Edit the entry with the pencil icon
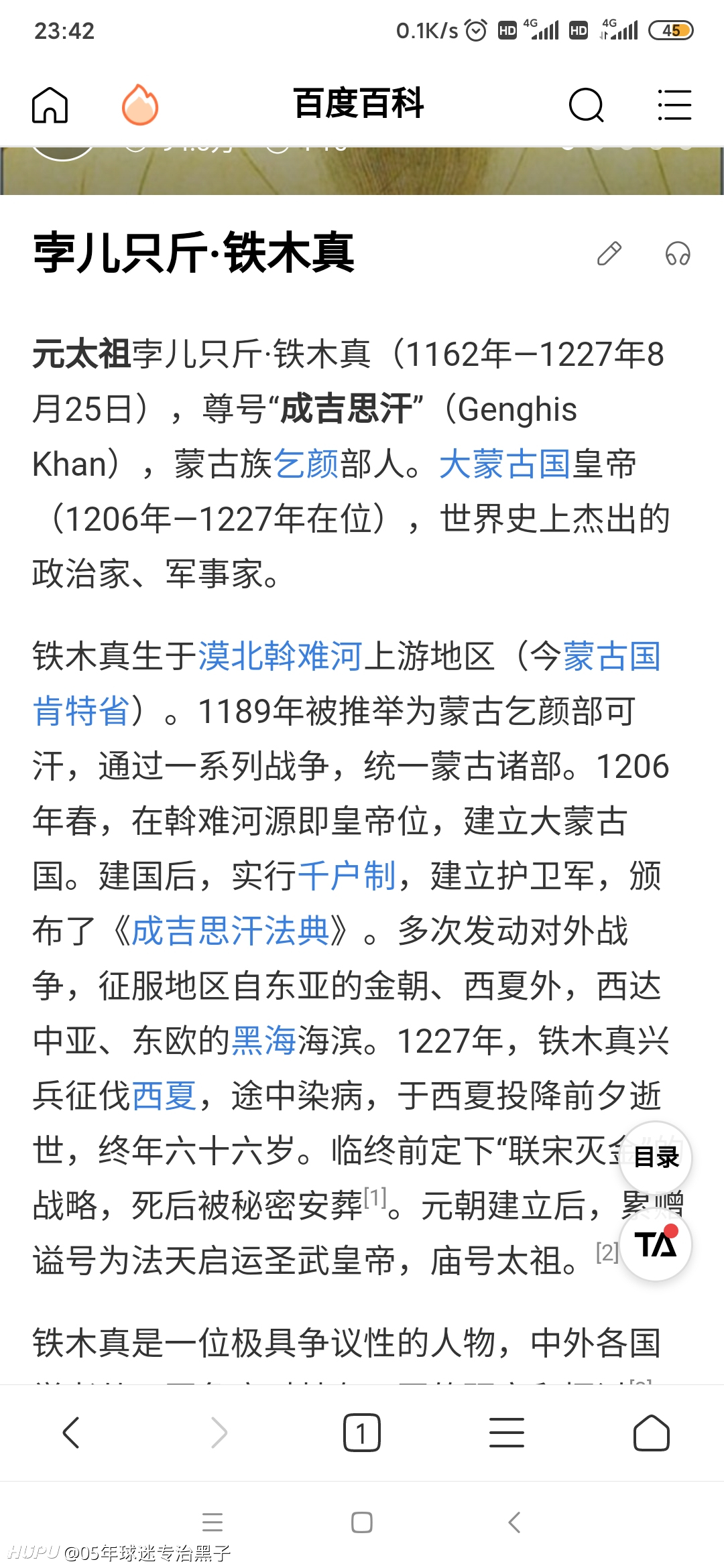This screenshot has height=1568, width=724. click(609, 253)
